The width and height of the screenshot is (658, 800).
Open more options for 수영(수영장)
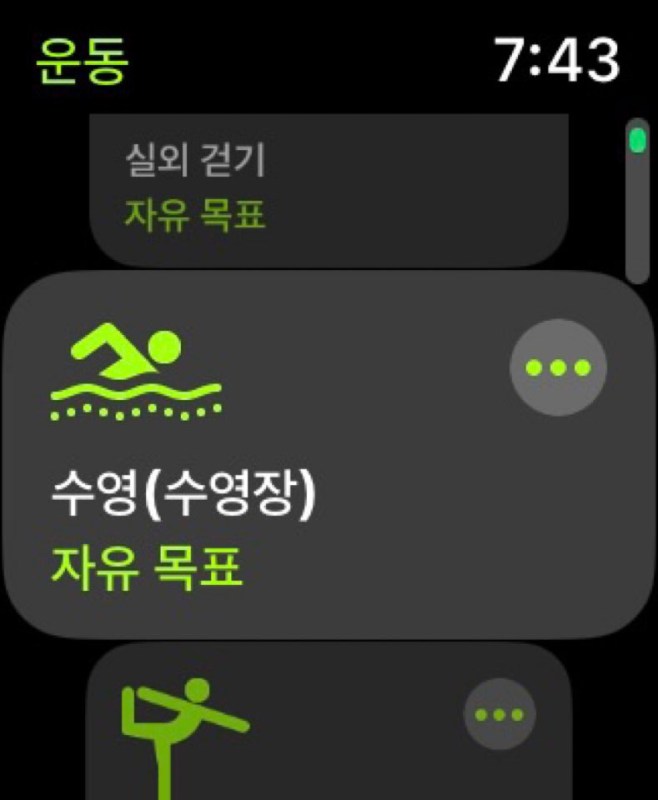point(558,368)
